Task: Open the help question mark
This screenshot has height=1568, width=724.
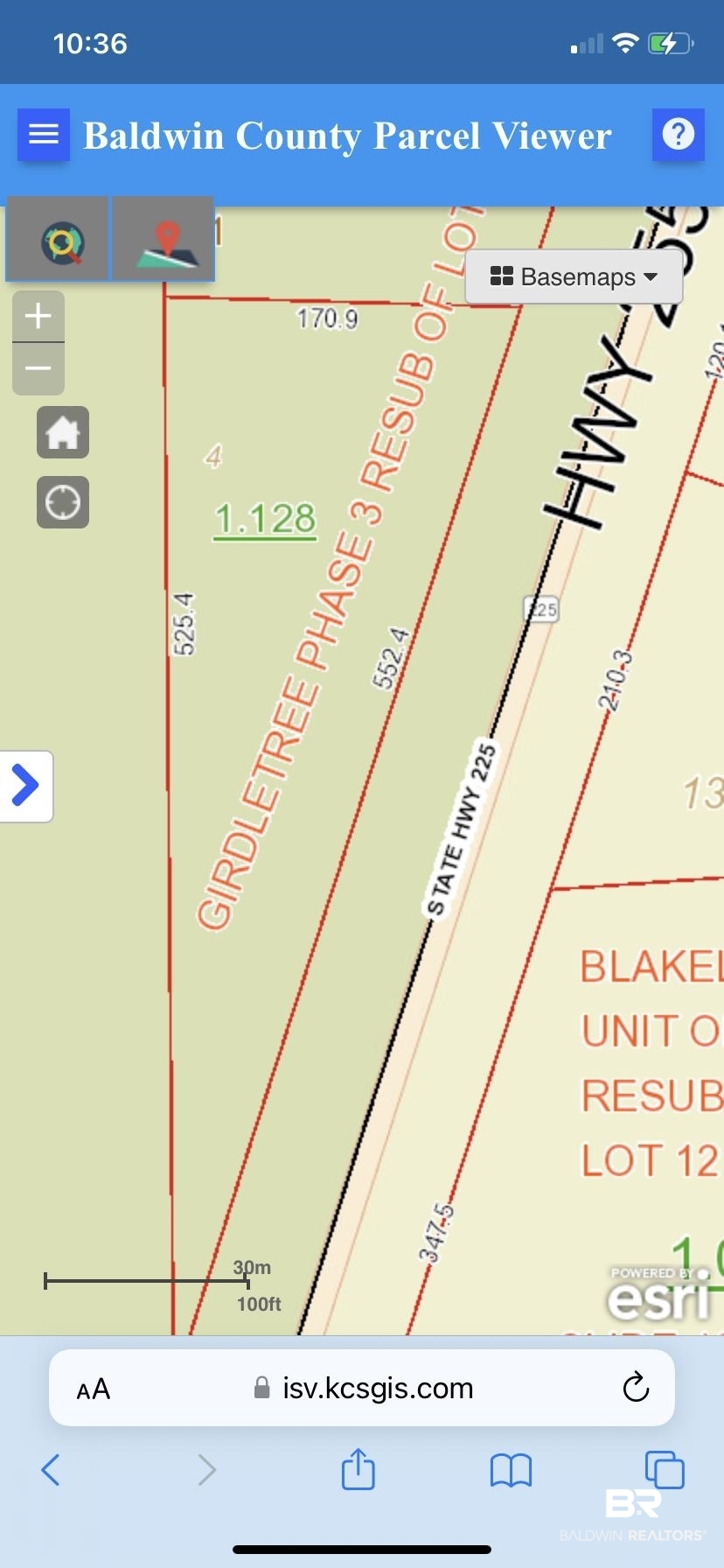Action: pos(679,135)
